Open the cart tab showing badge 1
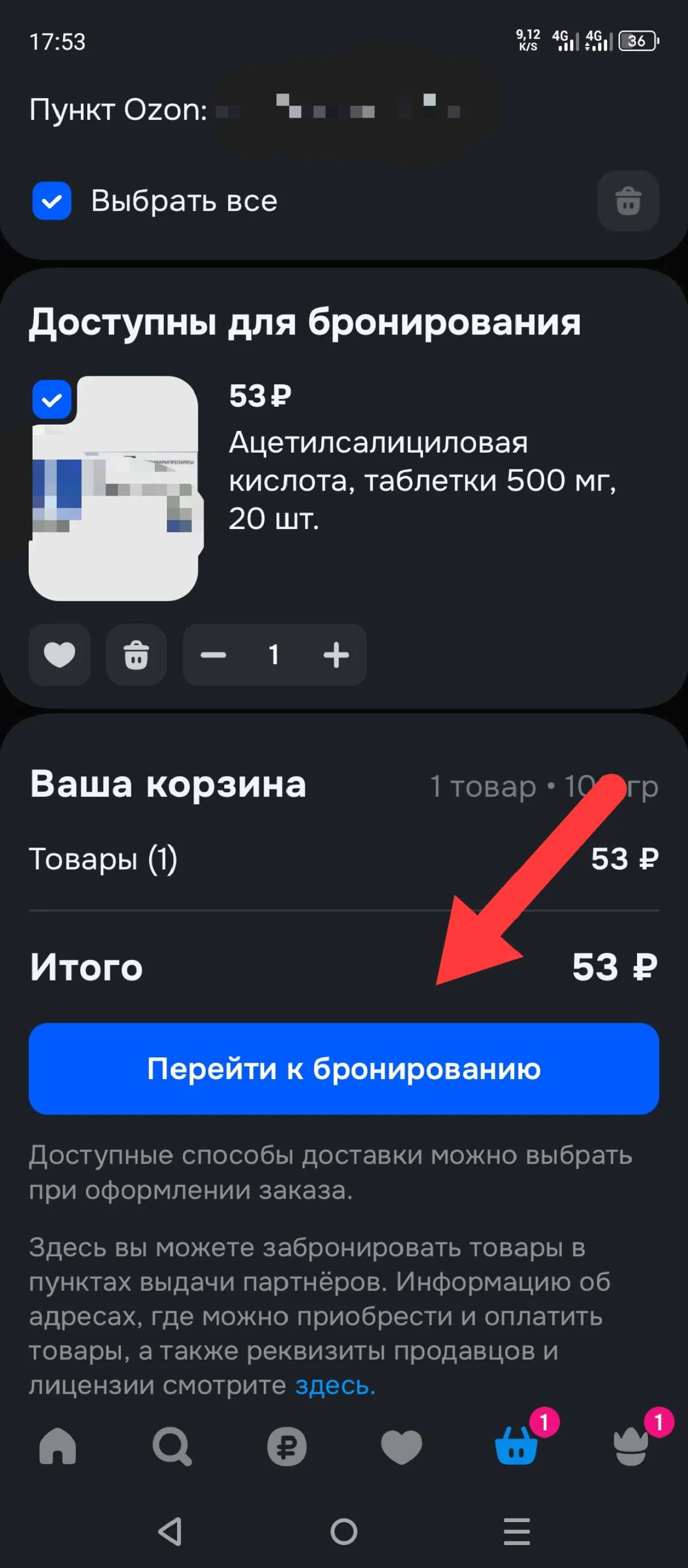This screenshot has height=1568, width=688. pos(515,1448)
